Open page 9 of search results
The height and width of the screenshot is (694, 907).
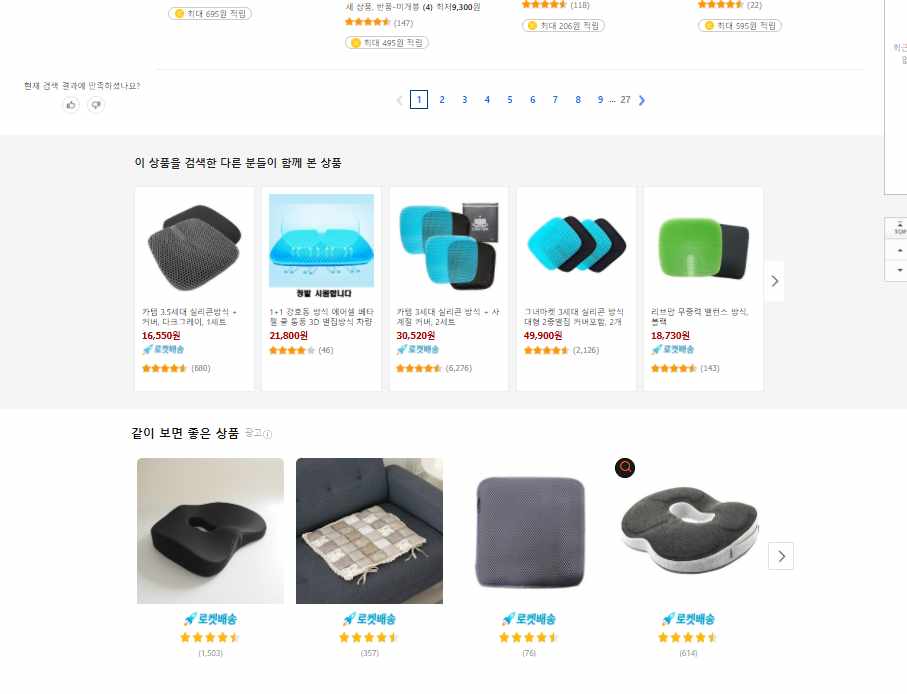point(600,100)
